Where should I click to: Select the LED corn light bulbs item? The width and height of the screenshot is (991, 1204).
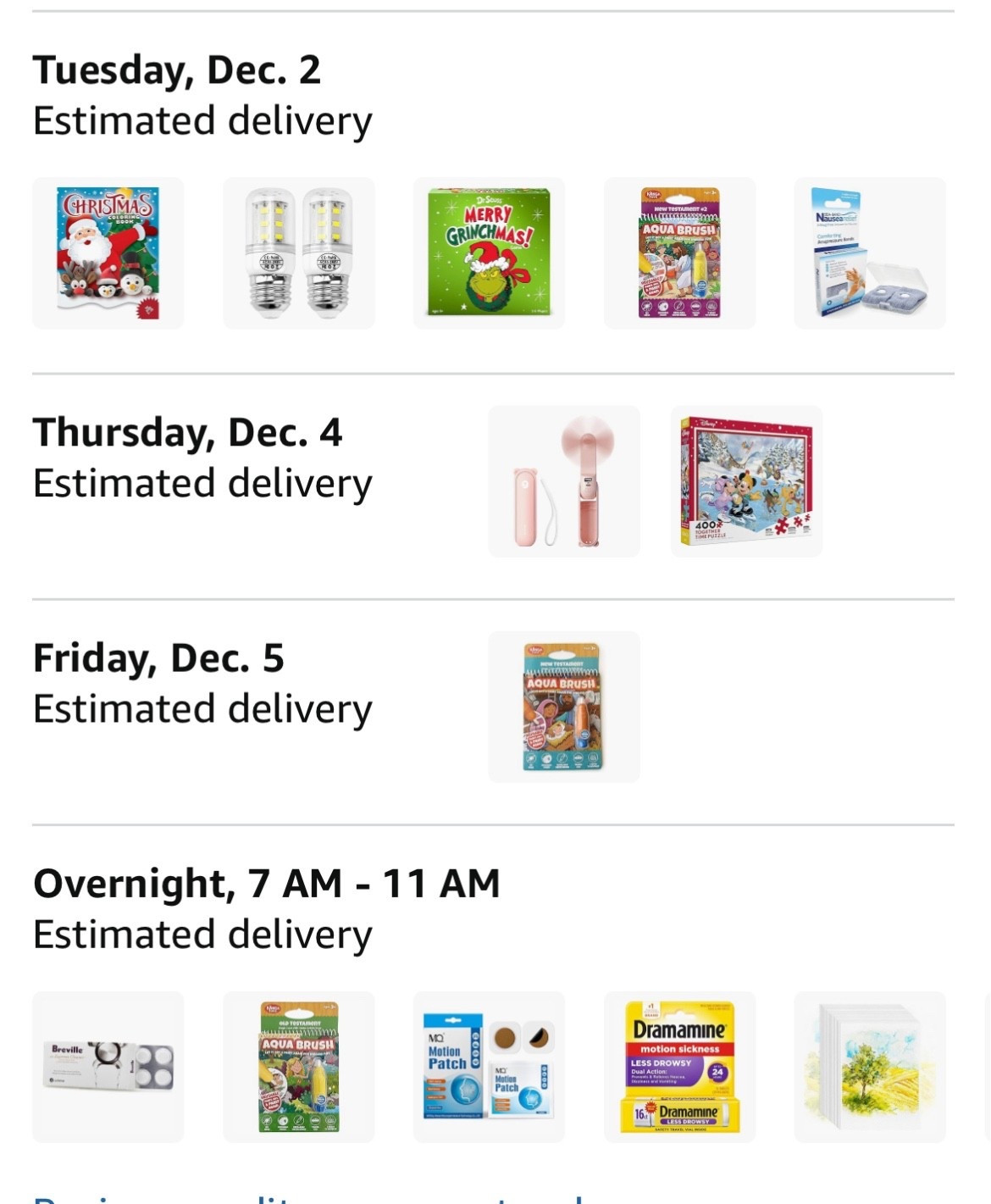click(x=299, y=252)
